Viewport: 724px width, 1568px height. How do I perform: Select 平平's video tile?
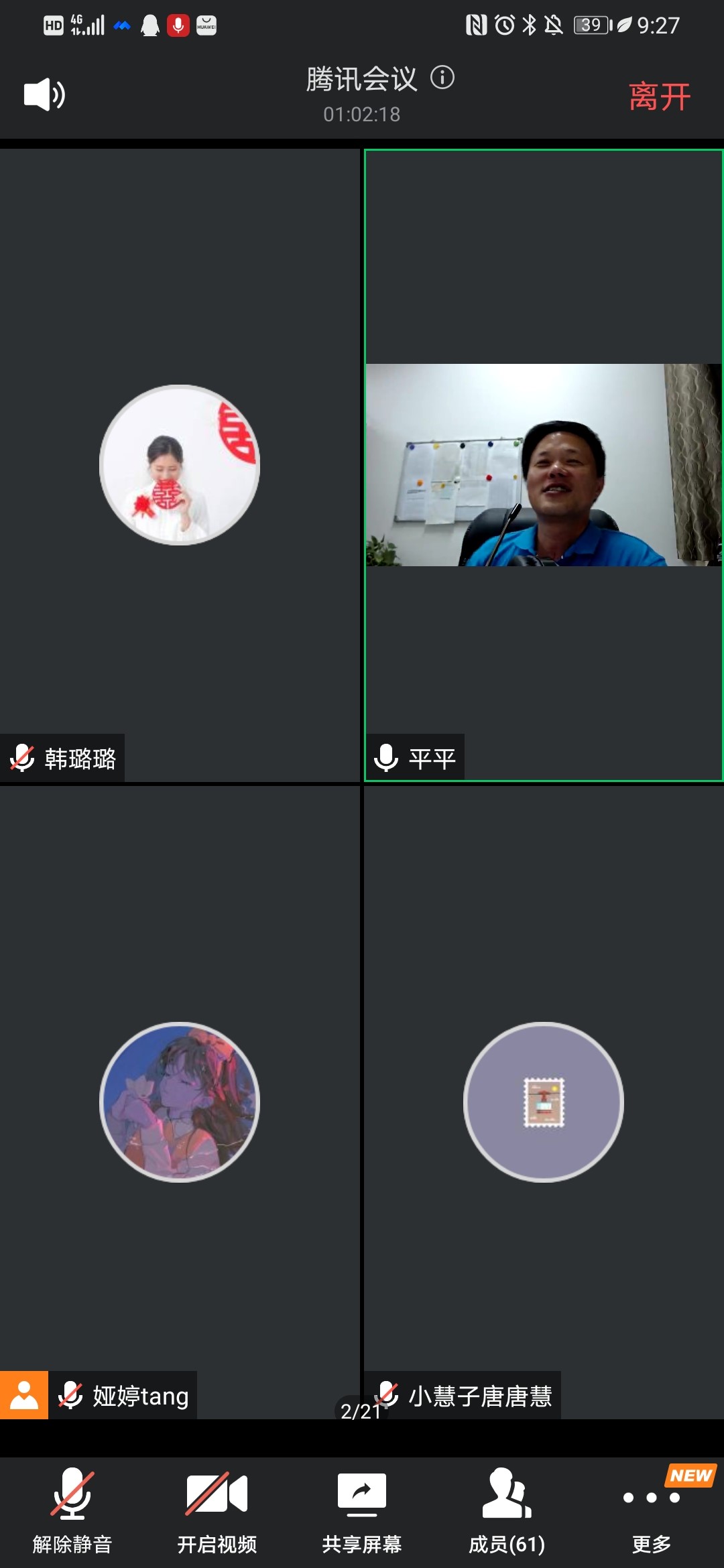coord(543,465)
